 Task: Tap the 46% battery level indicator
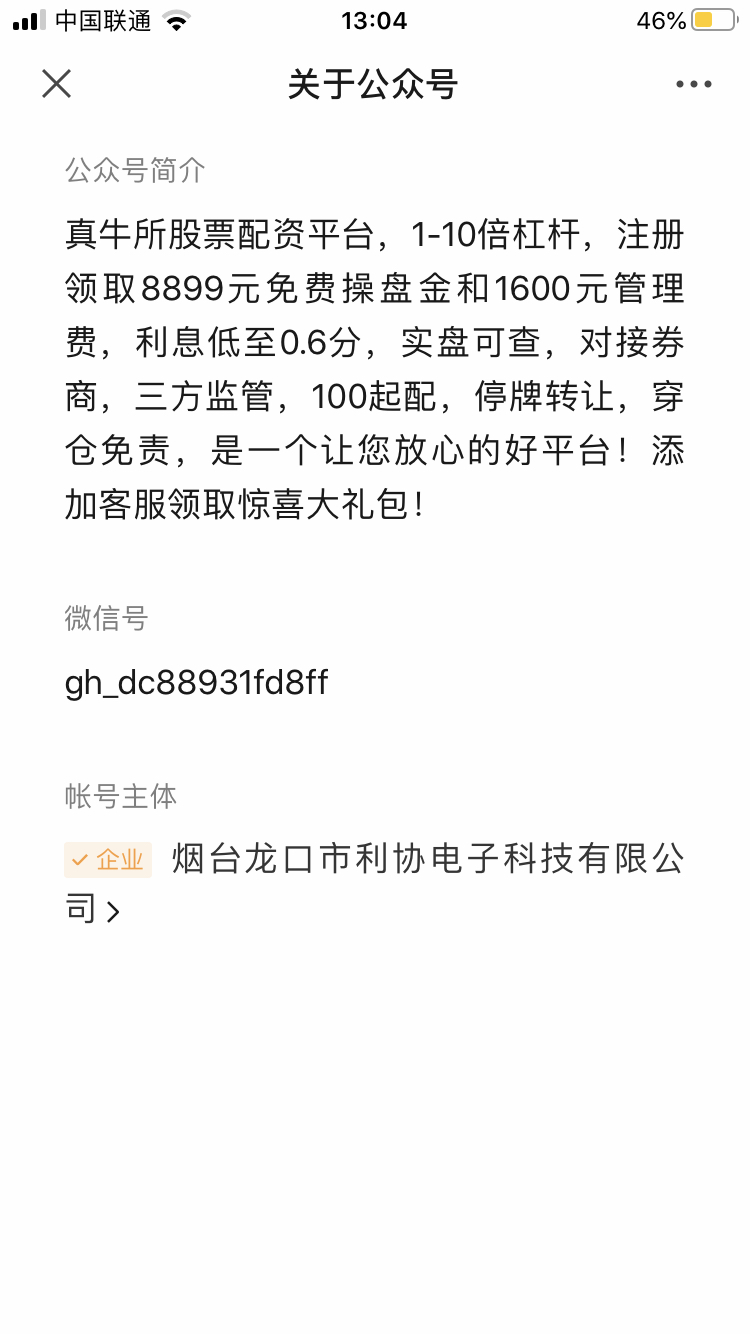tap(661, 18)
